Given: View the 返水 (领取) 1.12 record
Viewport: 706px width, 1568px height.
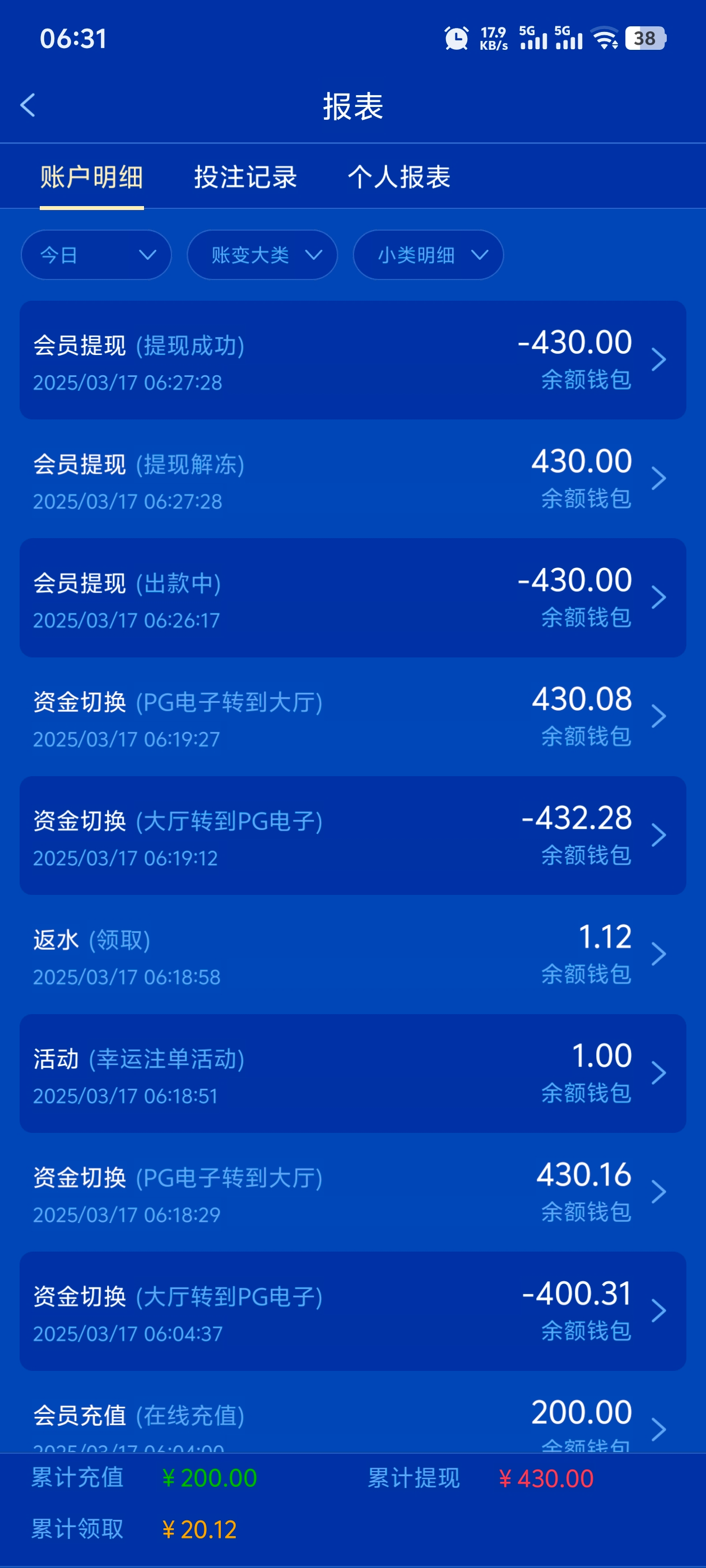Looking at the screenshot, I should (x=352, y=954).
